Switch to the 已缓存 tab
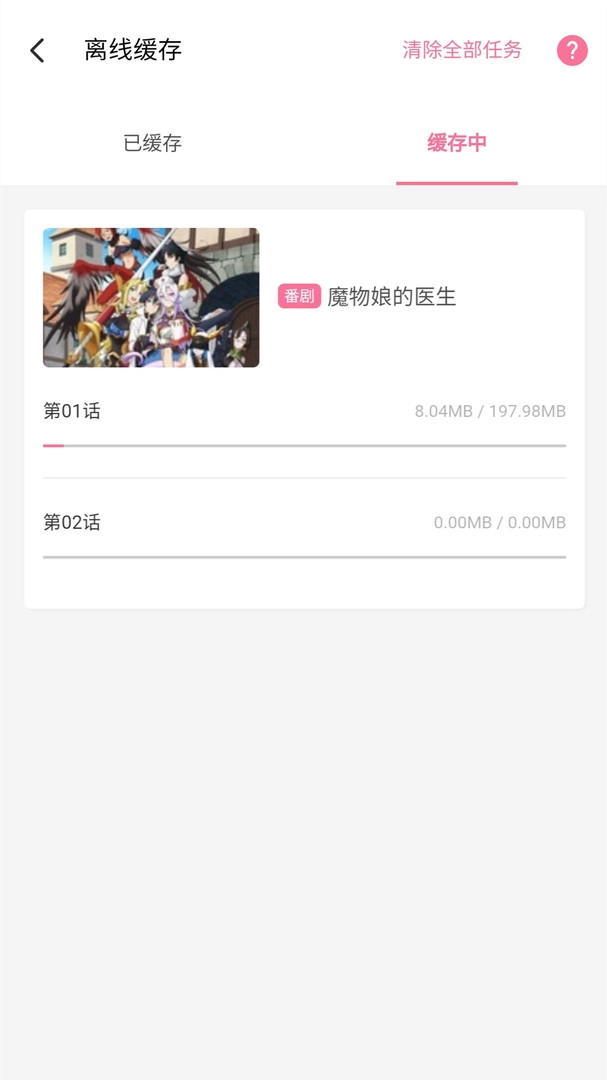The width and height of the screenshot is (607, 1080). pos(152,143)
